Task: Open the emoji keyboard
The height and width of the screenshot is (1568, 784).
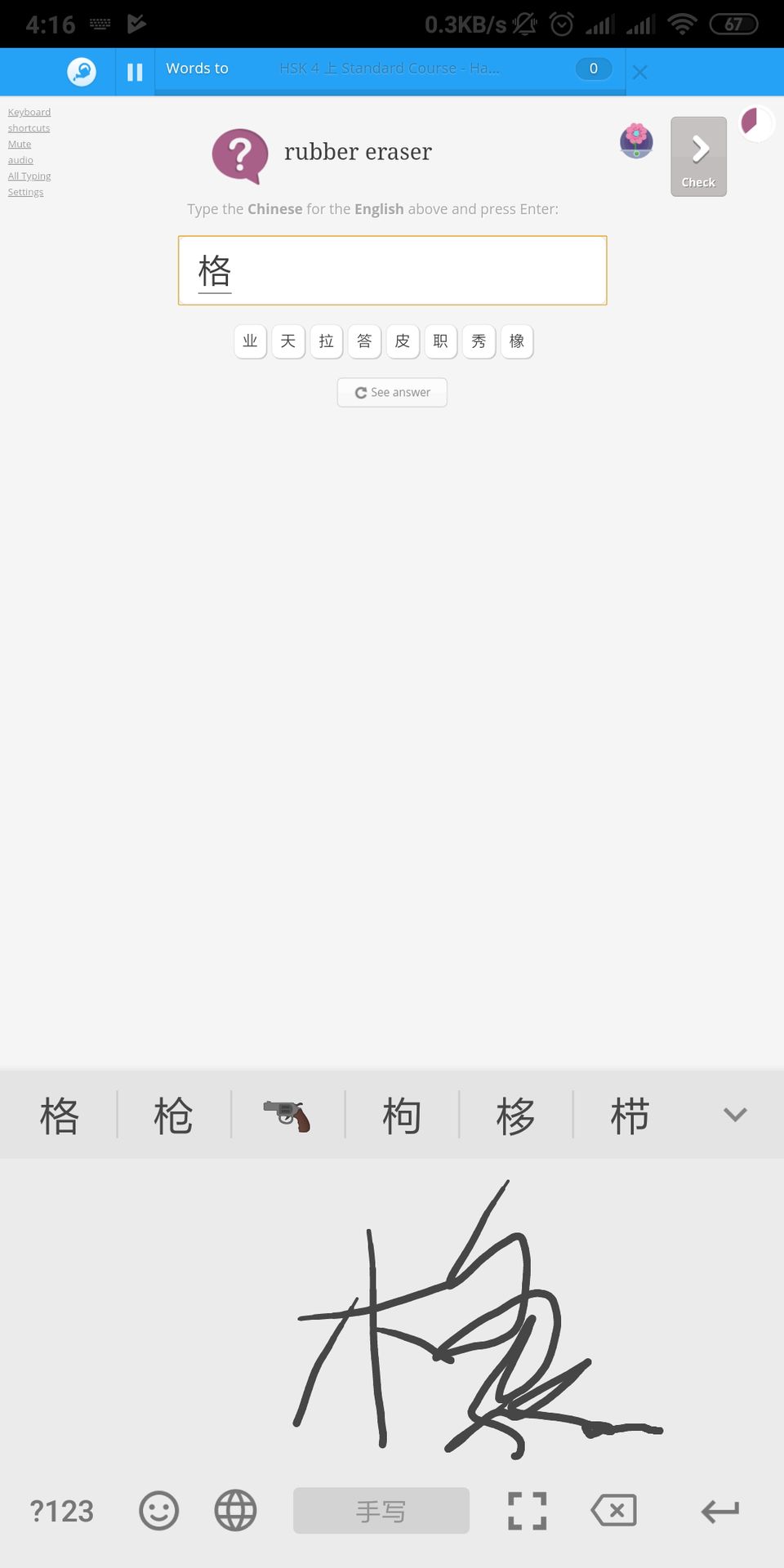Action: click(x=158, y=1511)
